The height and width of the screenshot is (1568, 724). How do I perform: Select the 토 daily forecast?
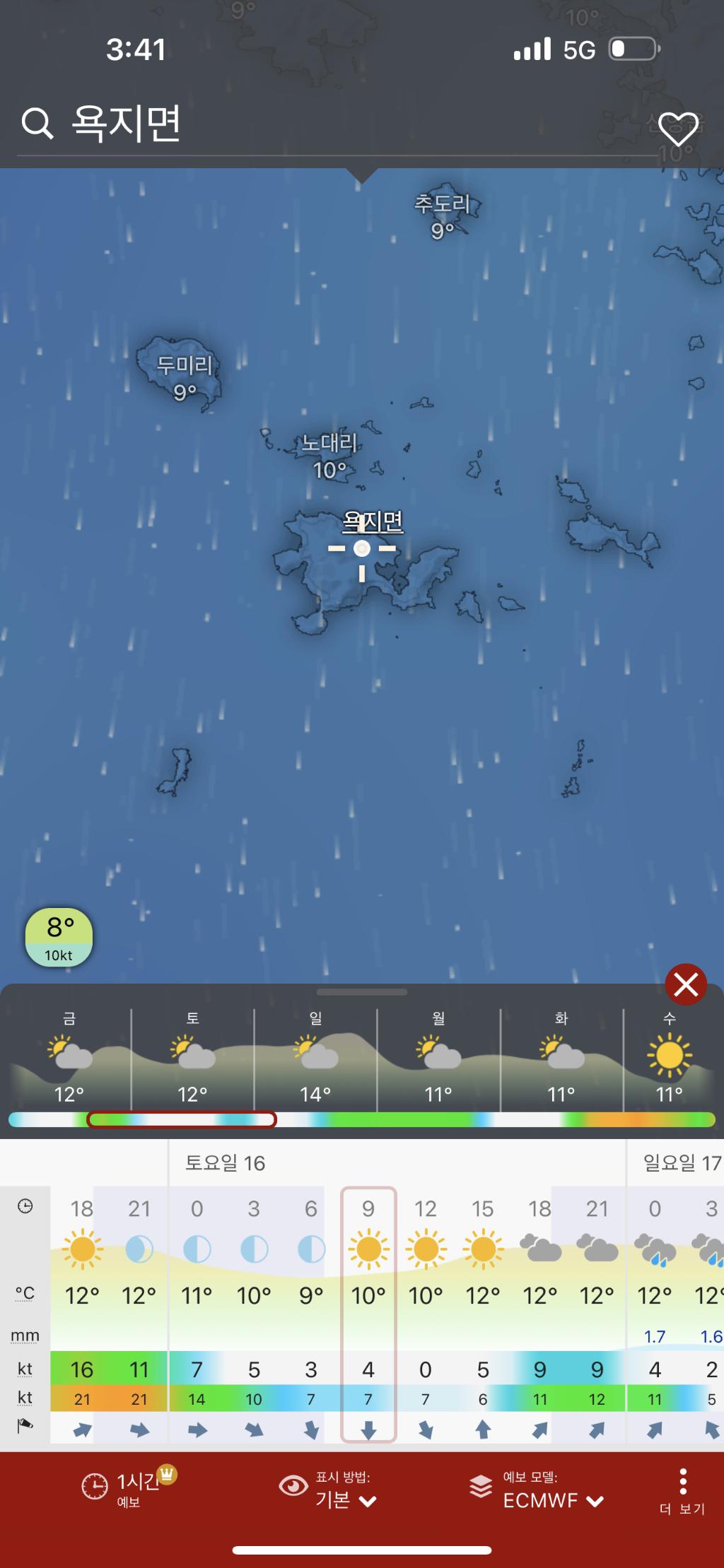pyautogui.click(x=192, y=1058)
